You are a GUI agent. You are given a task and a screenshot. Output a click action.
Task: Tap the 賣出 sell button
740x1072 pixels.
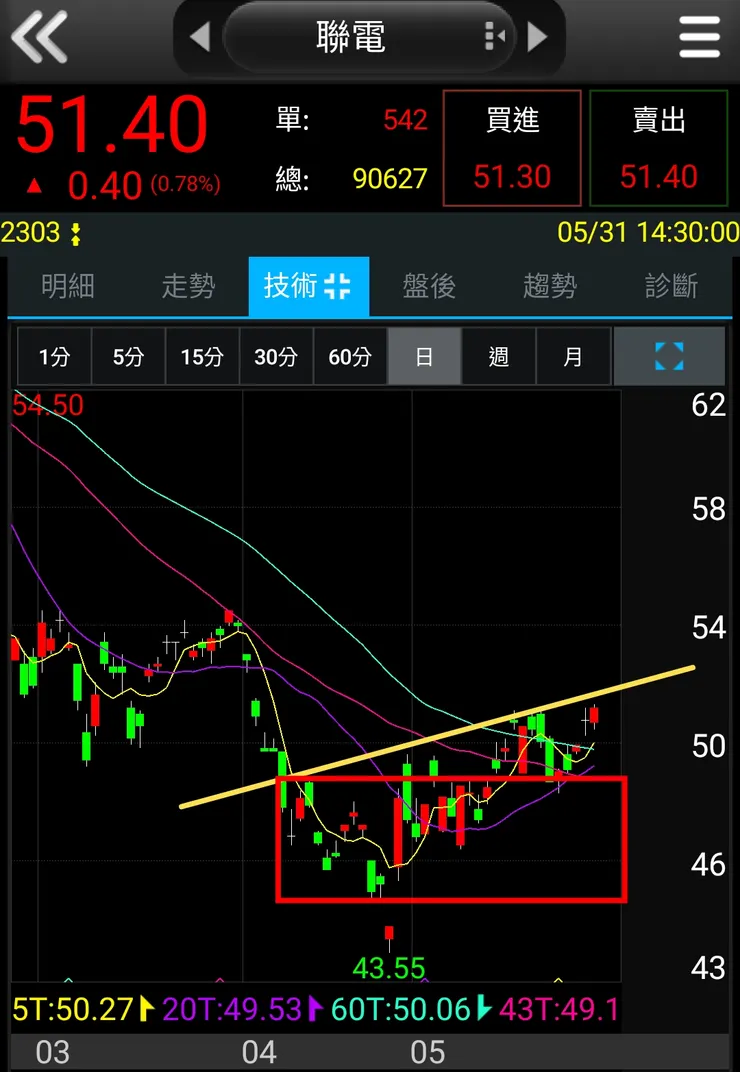[658, 148]
